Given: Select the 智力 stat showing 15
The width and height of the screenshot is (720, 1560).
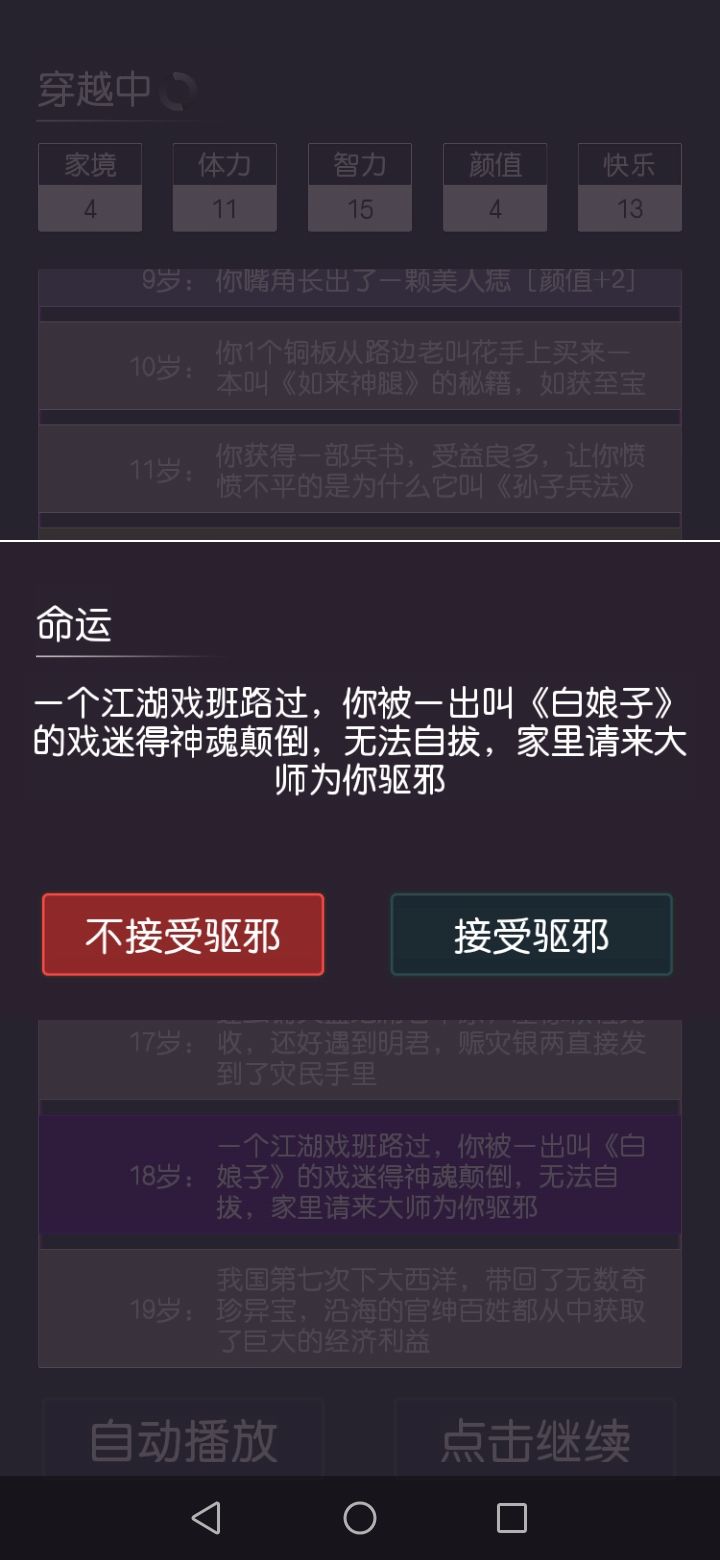Looking at the screenshot, I should click(x=360, y=187).
